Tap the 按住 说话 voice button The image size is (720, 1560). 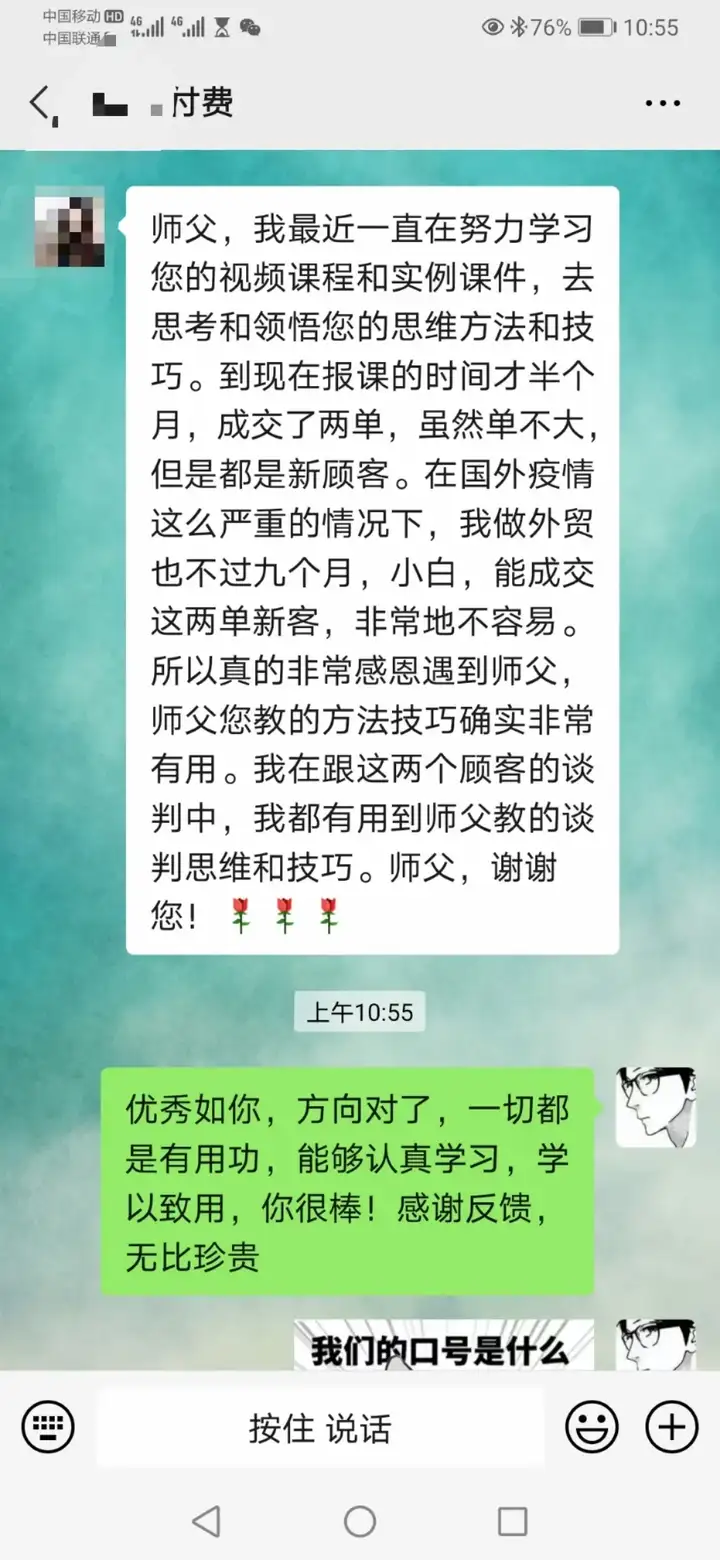[320, 1427]
